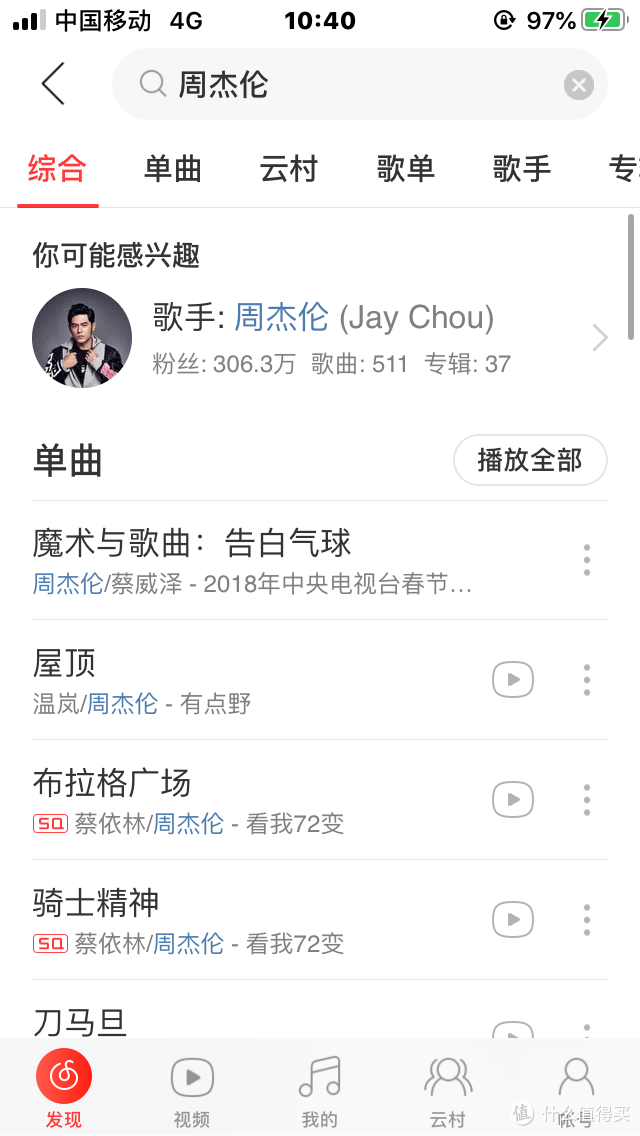Open artist page for 周杰伦 (Jay Chou)
This screenshot has width=640, height=1136.
click(320, 338)
